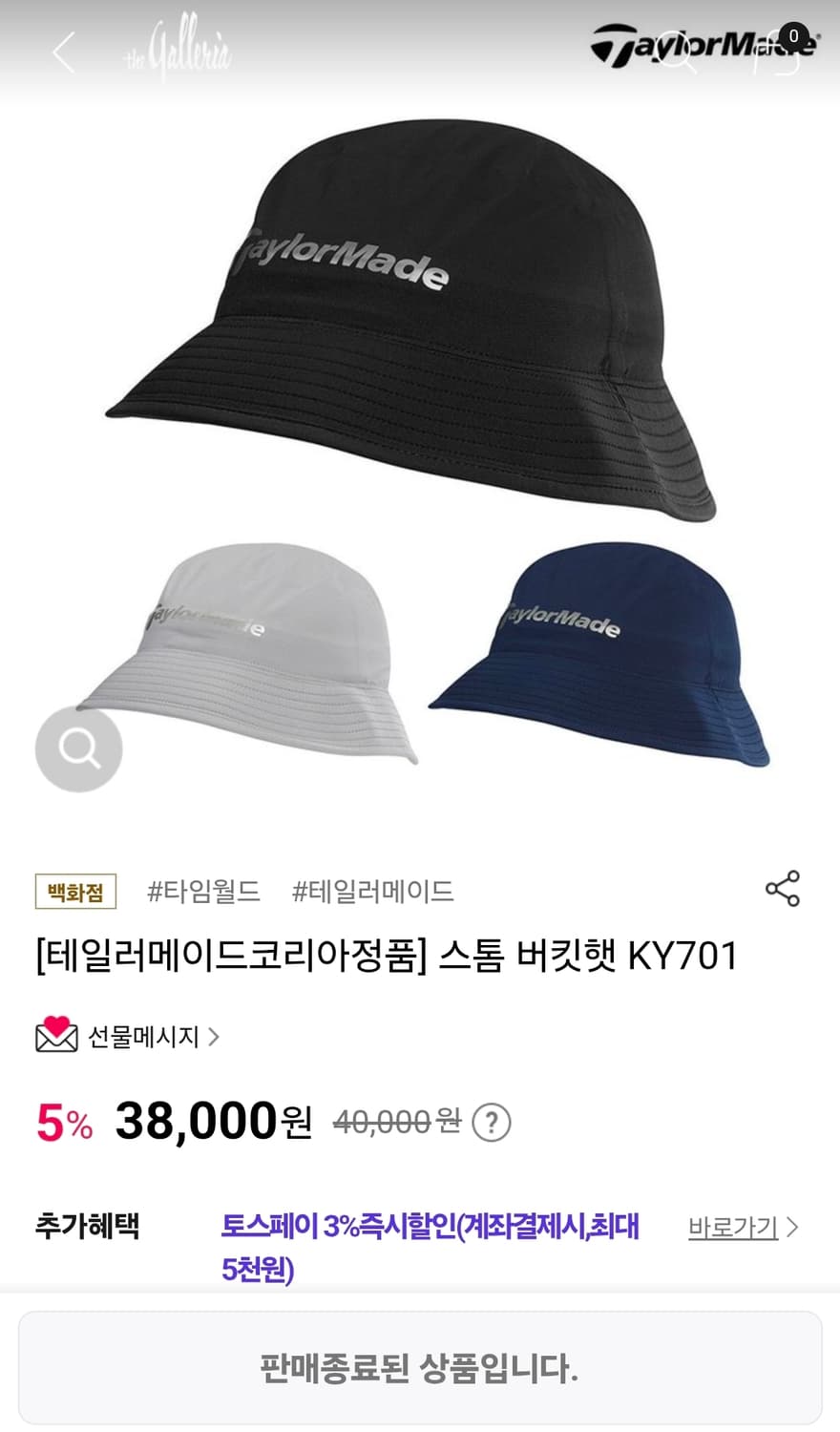The width and height of the screenshot is (840, 1432).
Task: Tap the gift envelope icon
Action: [x=54, y=1037]
